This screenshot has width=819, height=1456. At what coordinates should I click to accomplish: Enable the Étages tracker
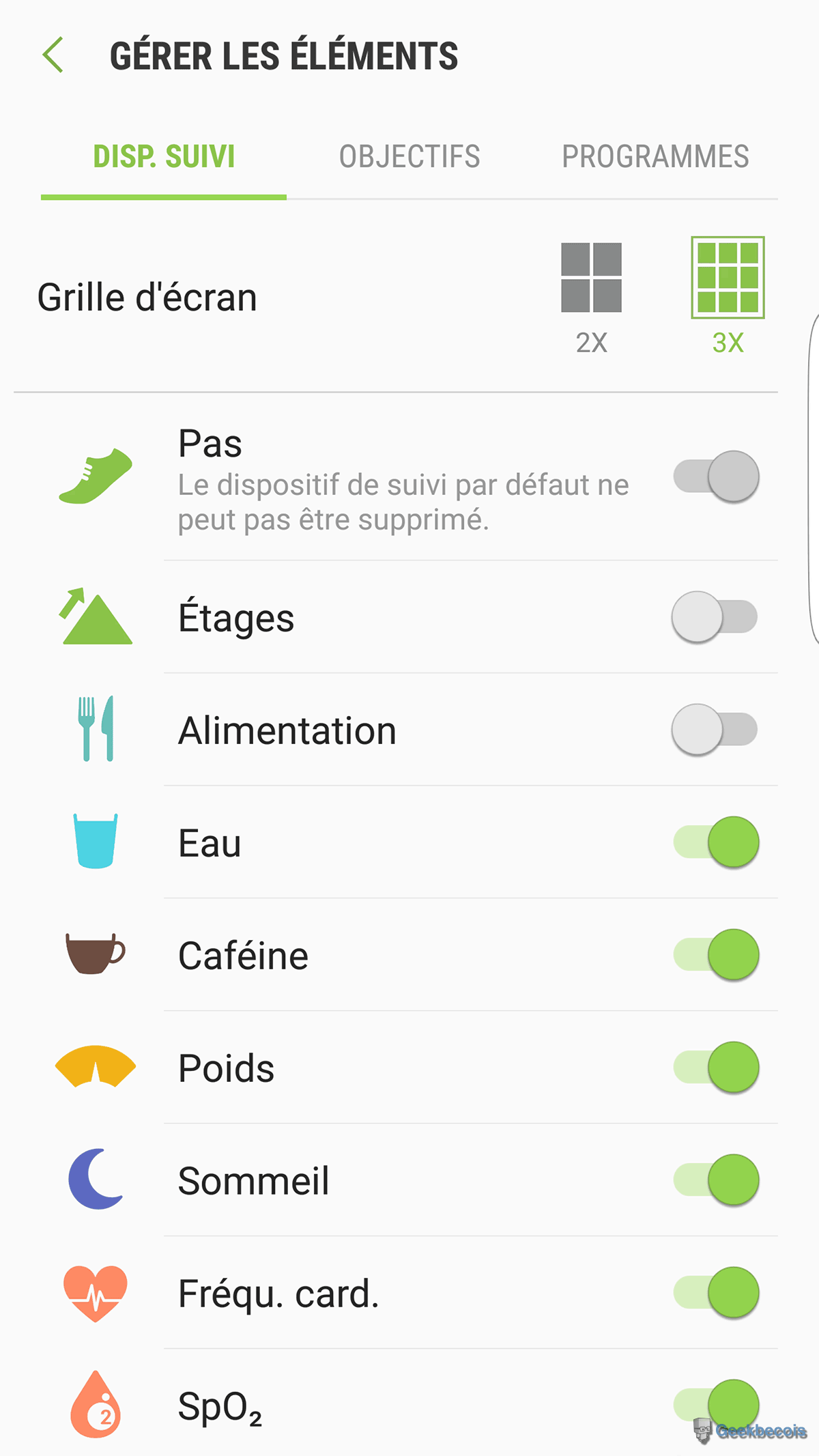click(x=715, y=617)
